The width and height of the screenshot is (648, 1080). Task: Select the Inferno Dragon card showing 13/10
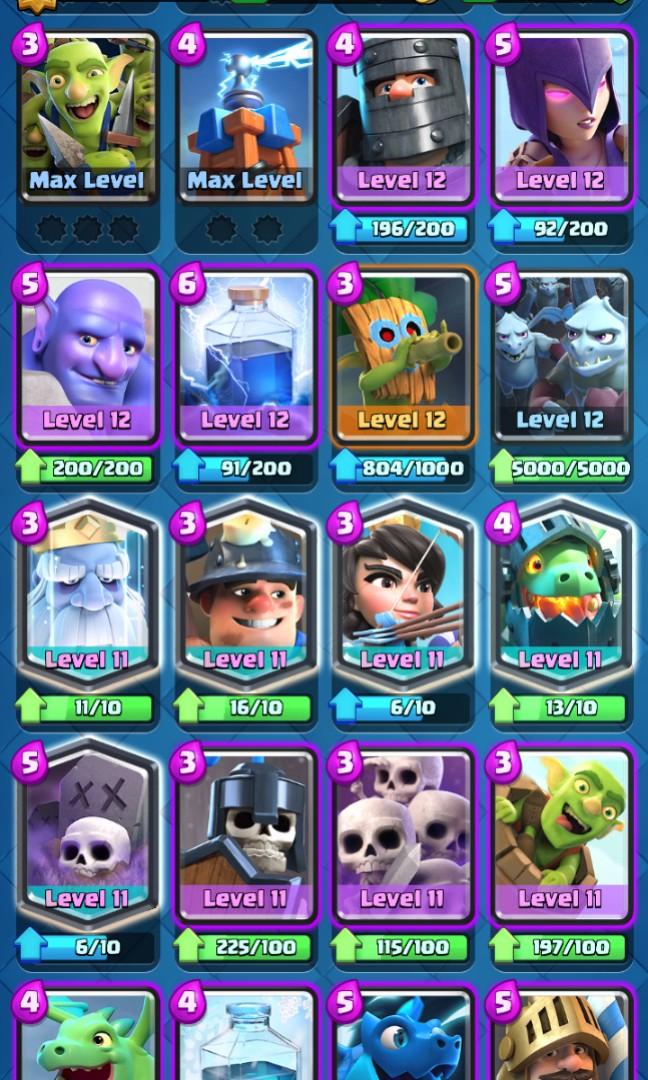pos(561,595)
